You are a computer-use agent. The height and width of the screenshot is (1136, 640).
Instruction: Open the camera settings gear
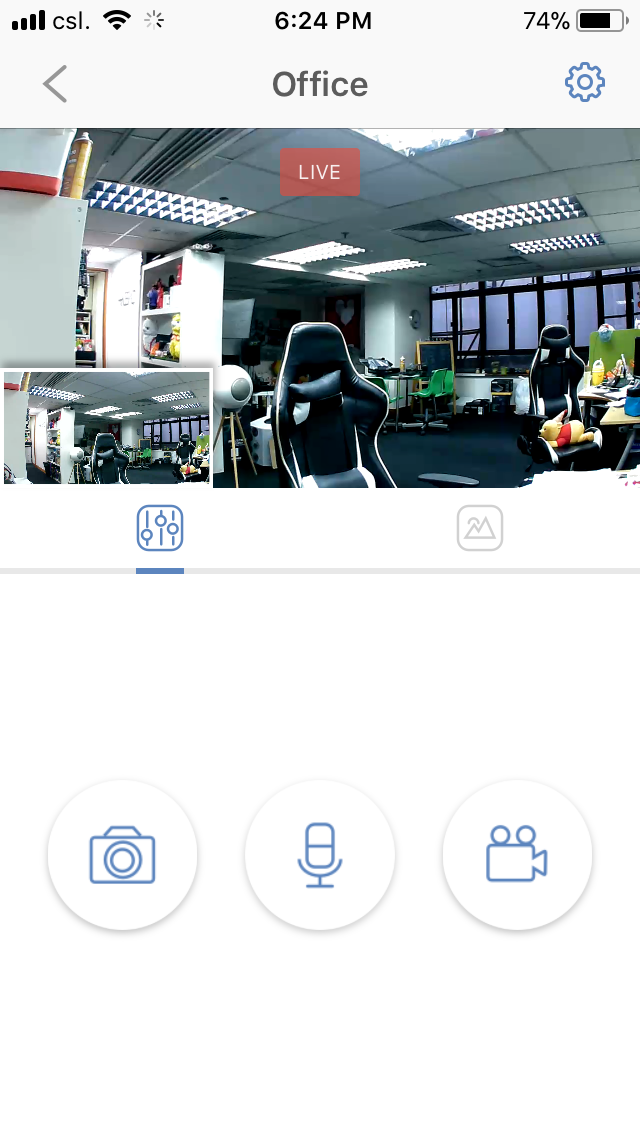click(x=585, y=83)
